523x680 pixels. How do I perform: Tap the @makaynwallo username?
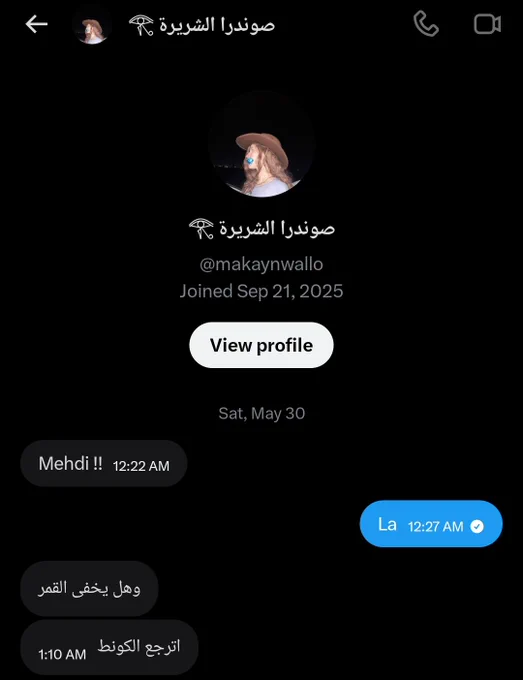pyautogui.click(x=262, y=264)
